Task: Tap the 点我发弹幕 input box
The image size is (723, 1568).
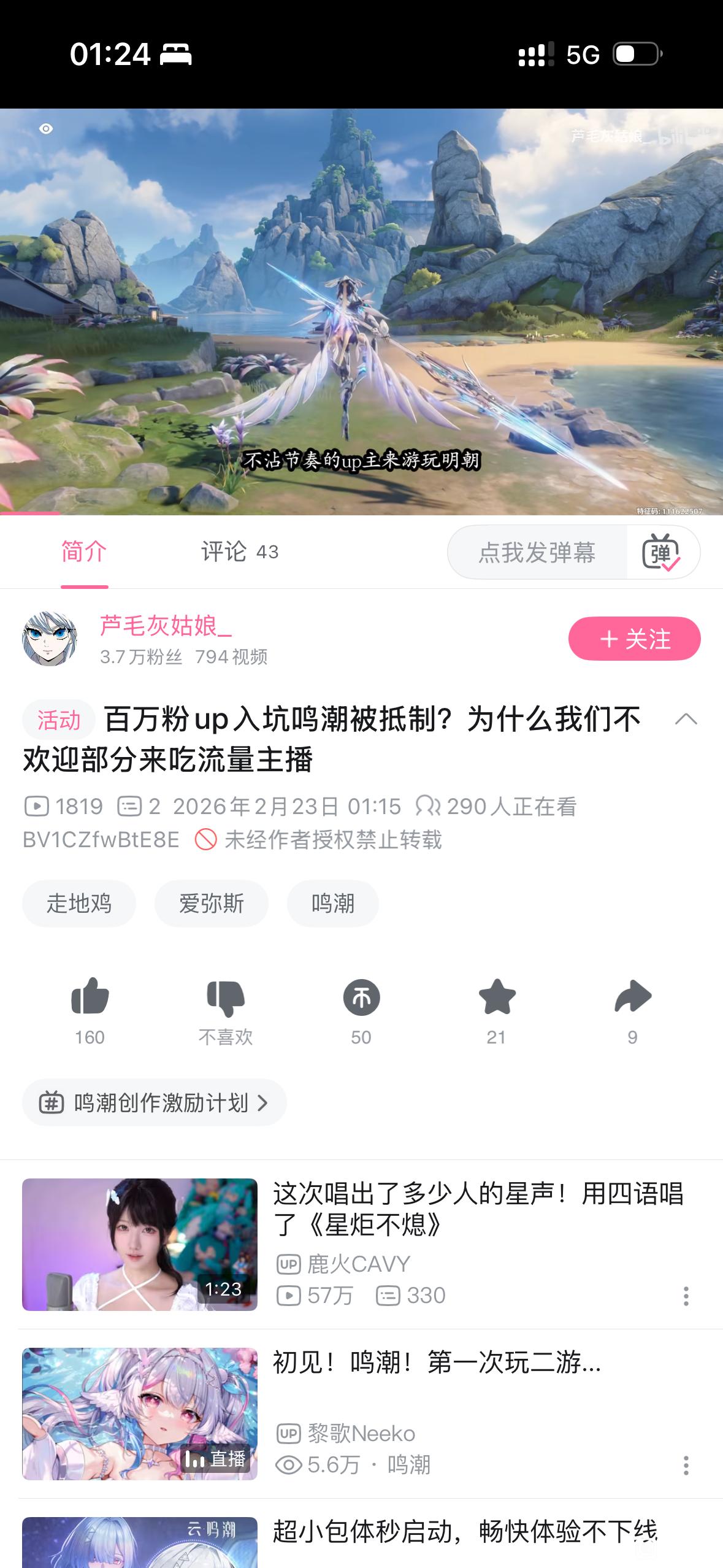Action: (x=537, y=552)
